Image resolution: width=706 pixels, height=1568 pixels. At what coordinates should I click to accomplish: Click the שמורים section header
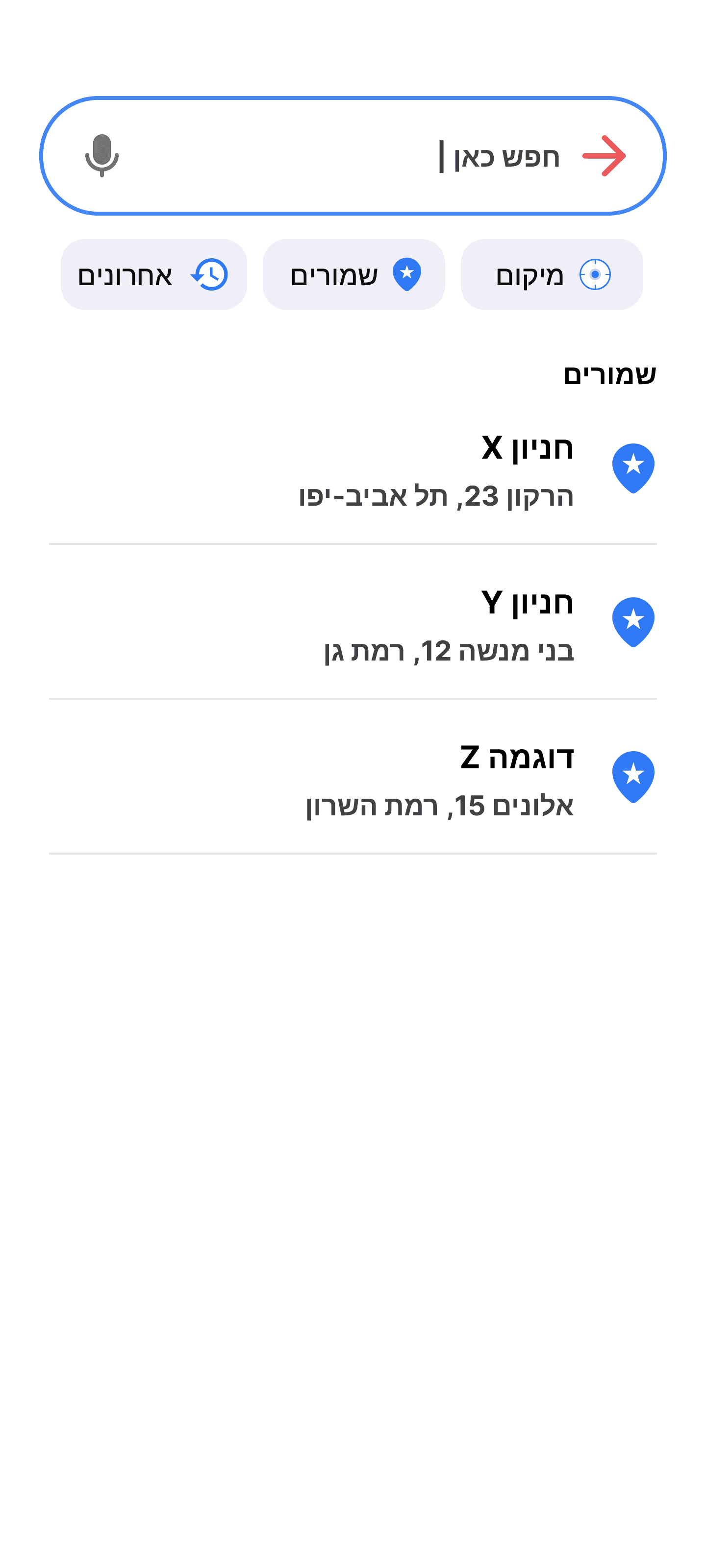tap(611, 375)
